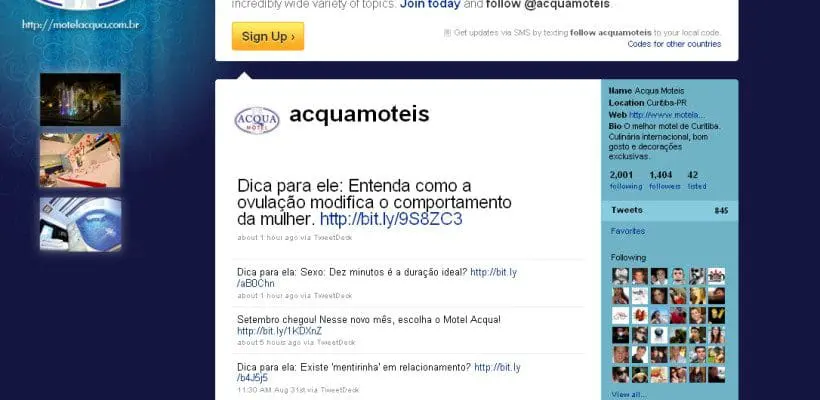Open Favorites in the sidebar

tap(628, 231)
